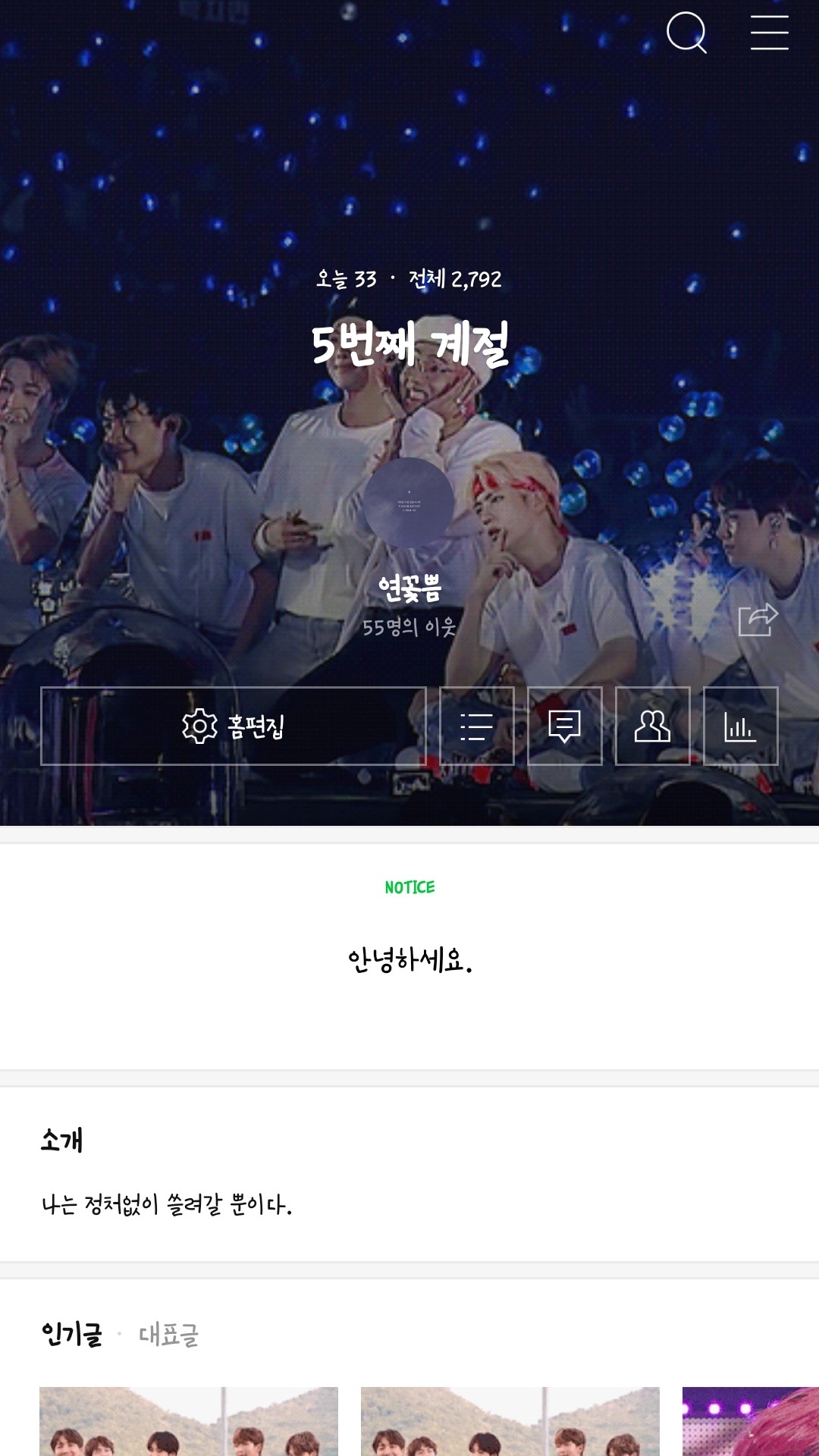819x1456 pixels.
Task: Open the post list icon
Action: (477, 726)
